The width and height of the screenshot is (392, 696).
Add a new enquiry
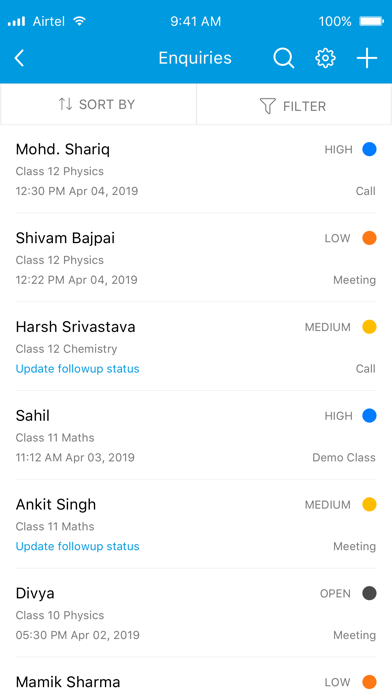[x=367, y=58]
